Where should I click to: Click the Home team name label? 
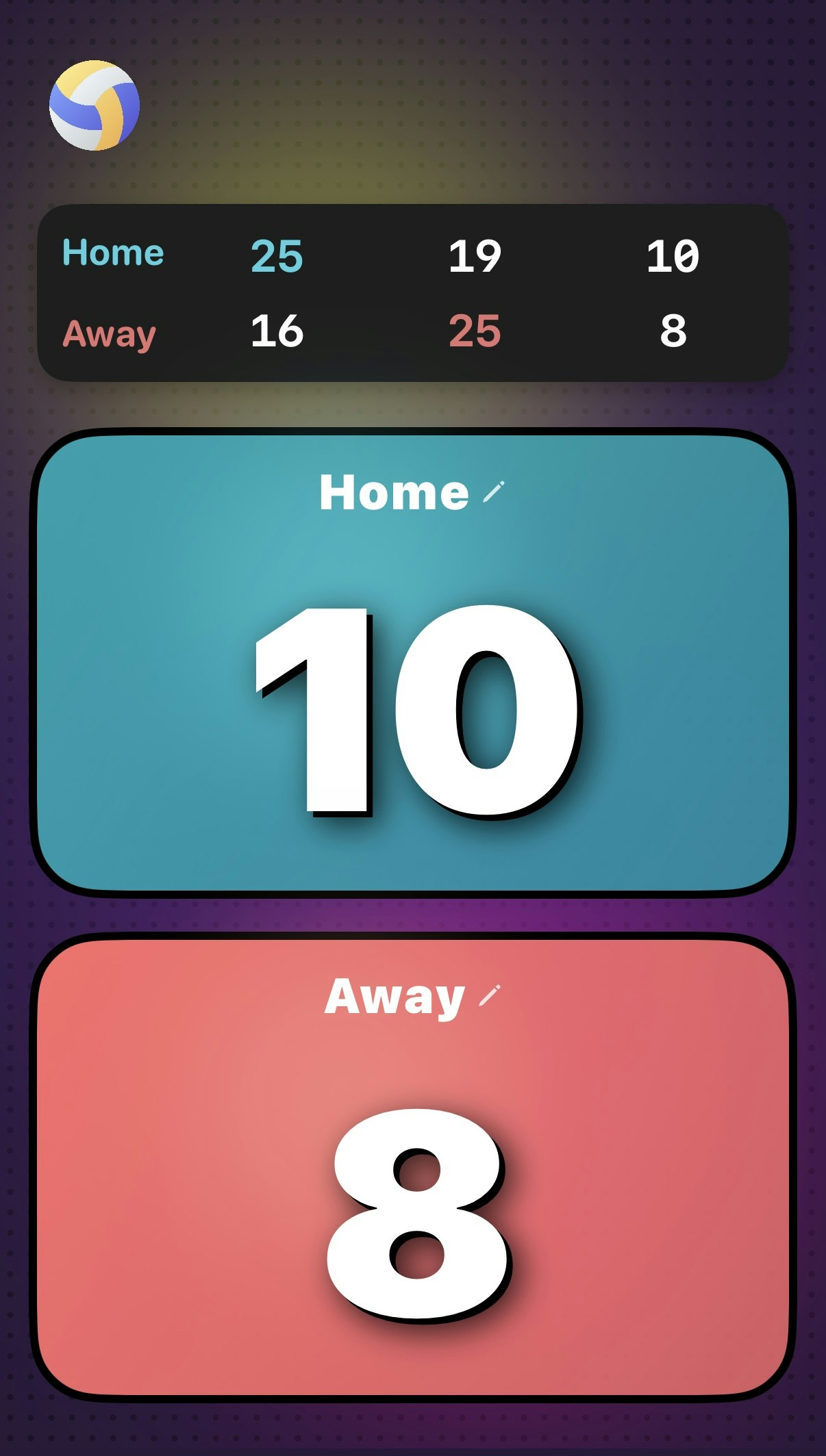click(x=394, y=491)
